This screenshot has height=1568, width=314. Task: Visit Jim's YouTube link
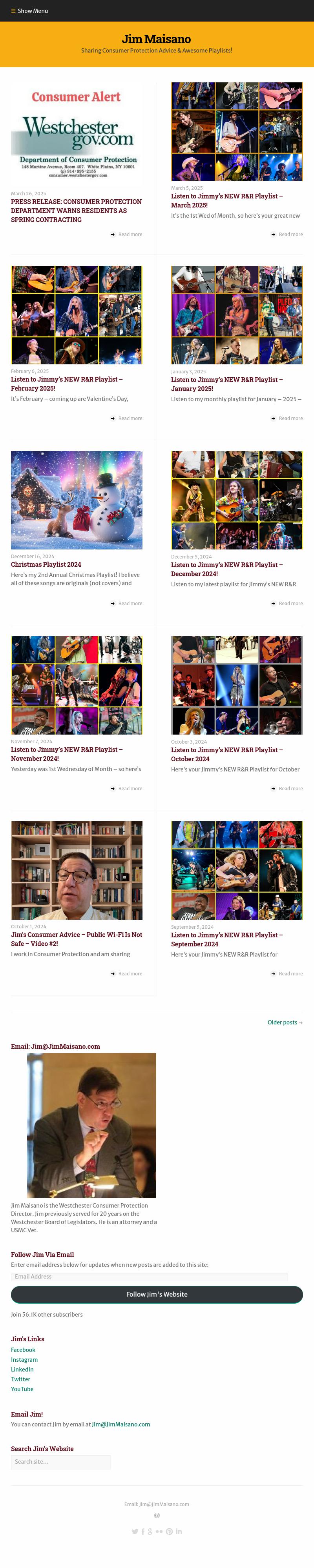22,1388
